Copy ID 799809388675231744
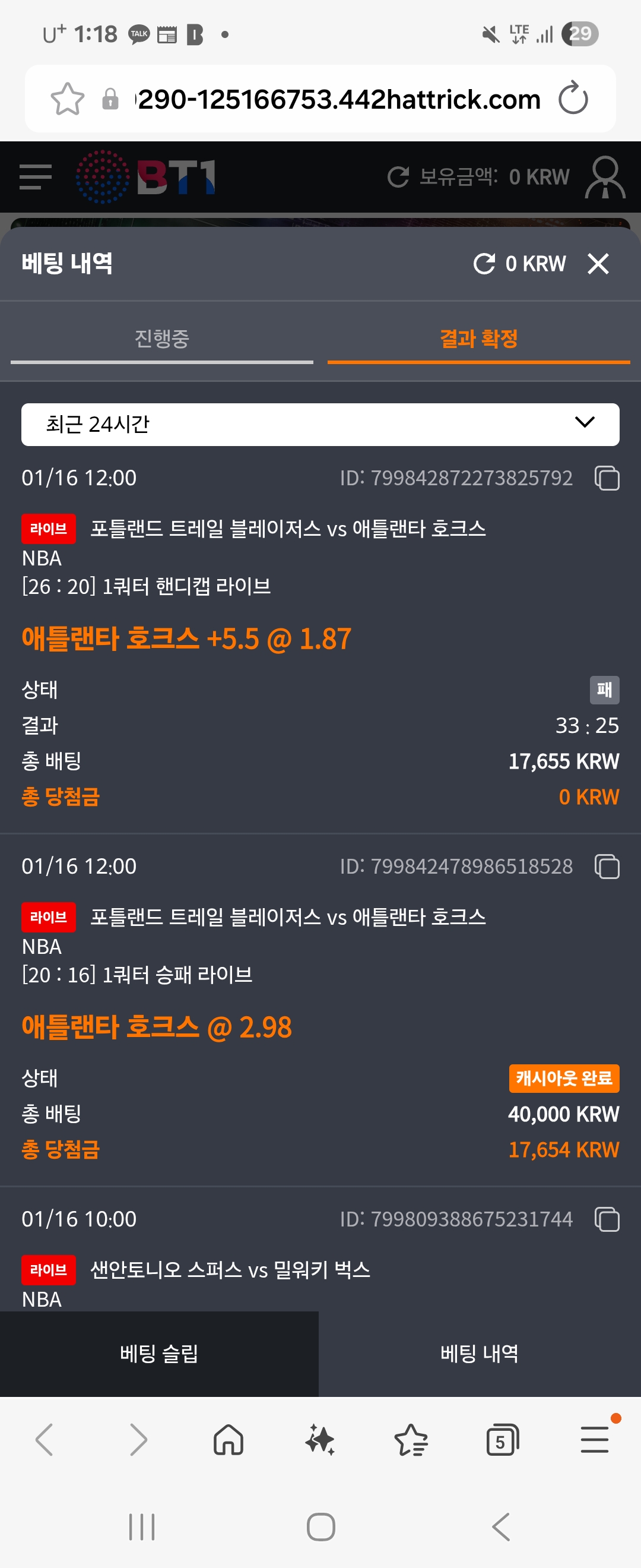Viewport: 641px width, 1568px height. tap(607, 1219)
